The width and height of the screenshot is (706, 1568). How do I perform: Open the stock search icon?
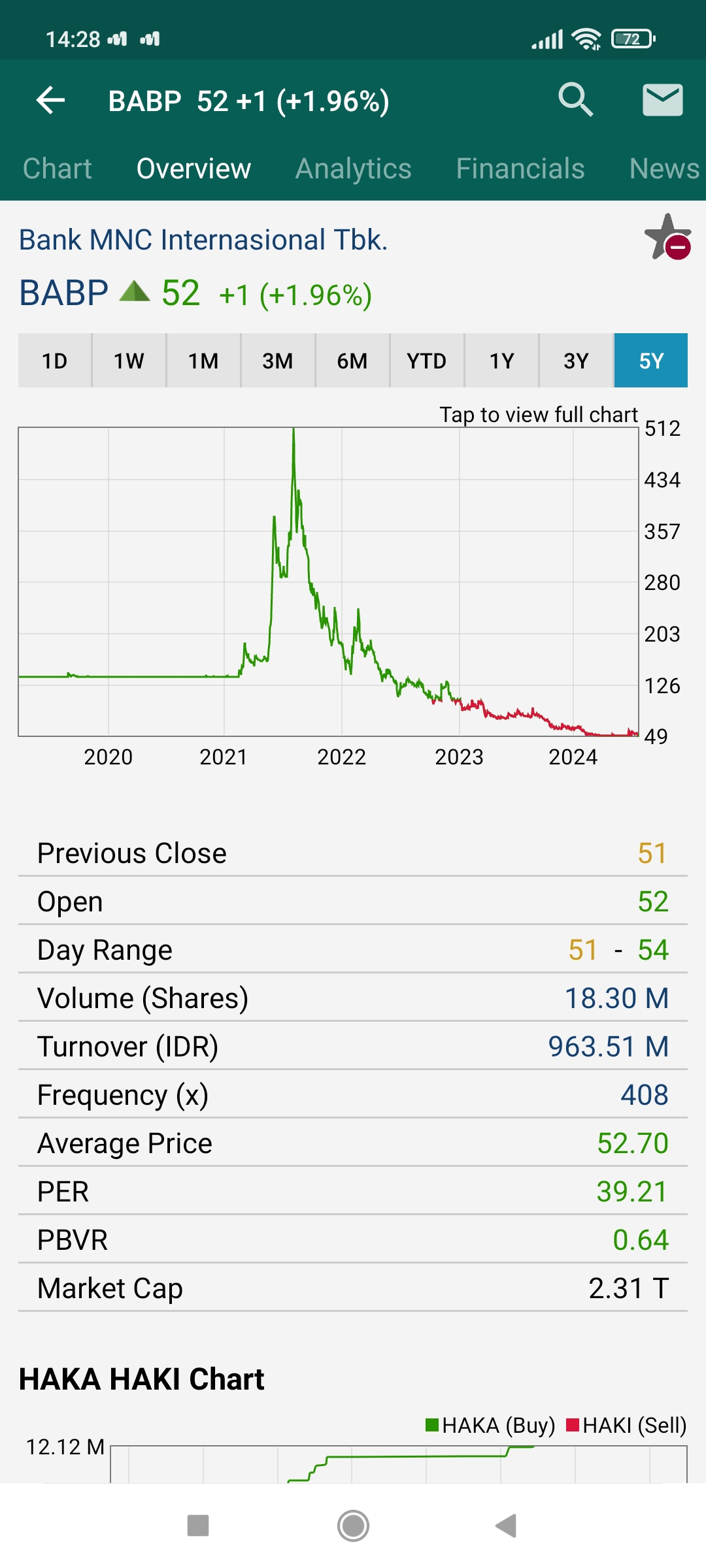click(x=575, y=100)
